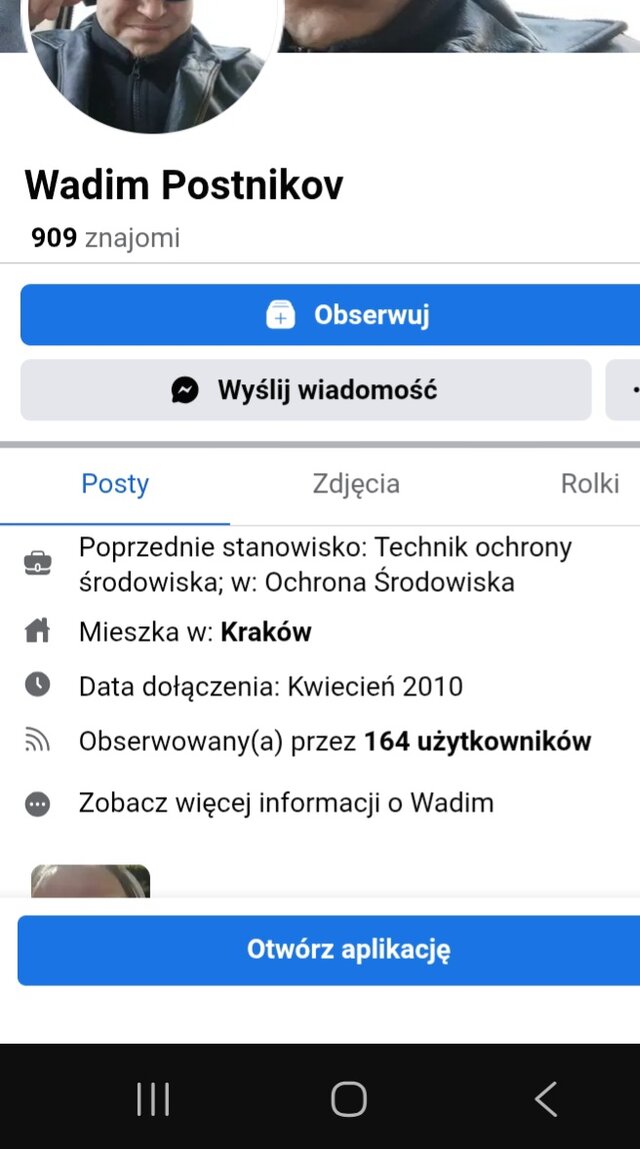Viewport: 640px width, 1149px height.
Task: Tap the Obserwuj button
Action: [330, 315]
